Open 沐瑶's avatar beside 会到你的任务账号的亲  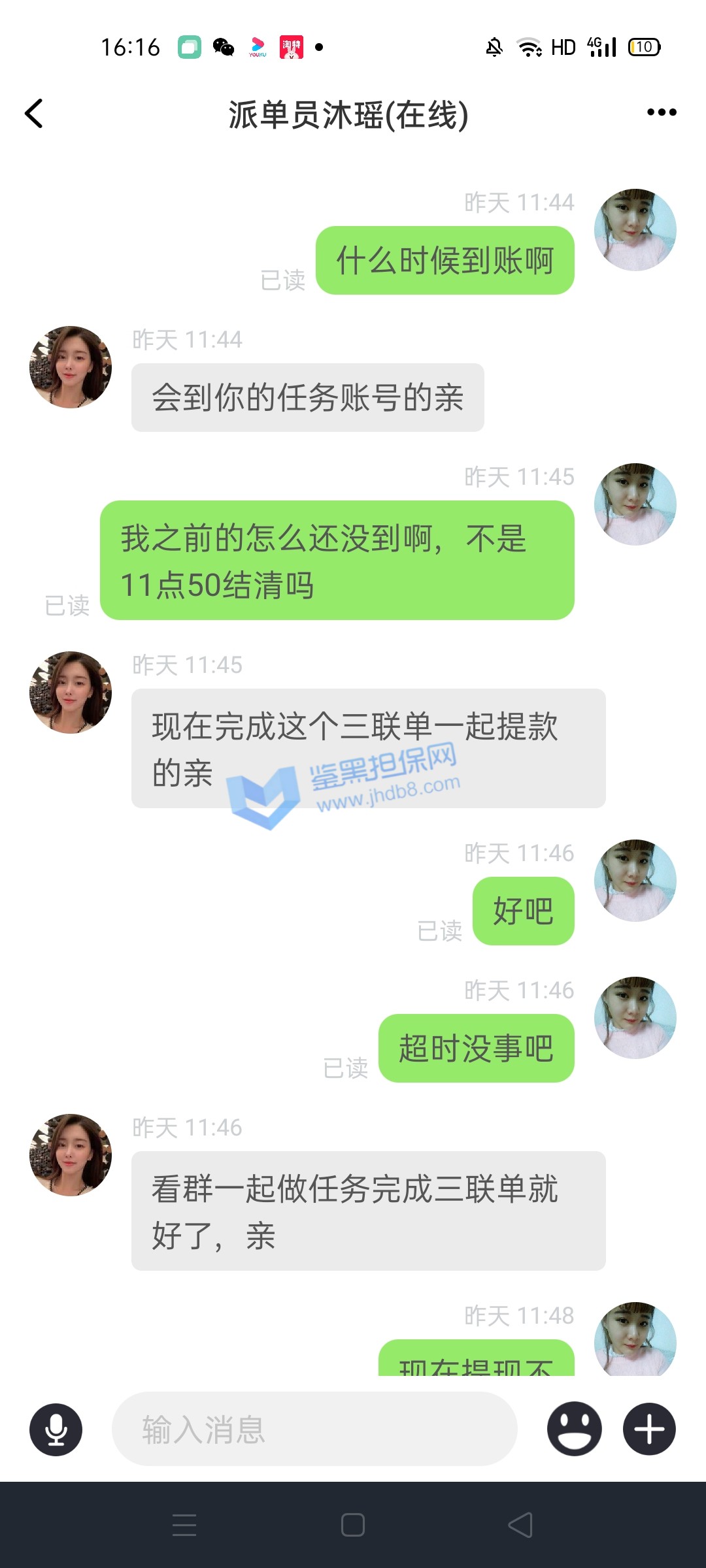pos(71,367)
